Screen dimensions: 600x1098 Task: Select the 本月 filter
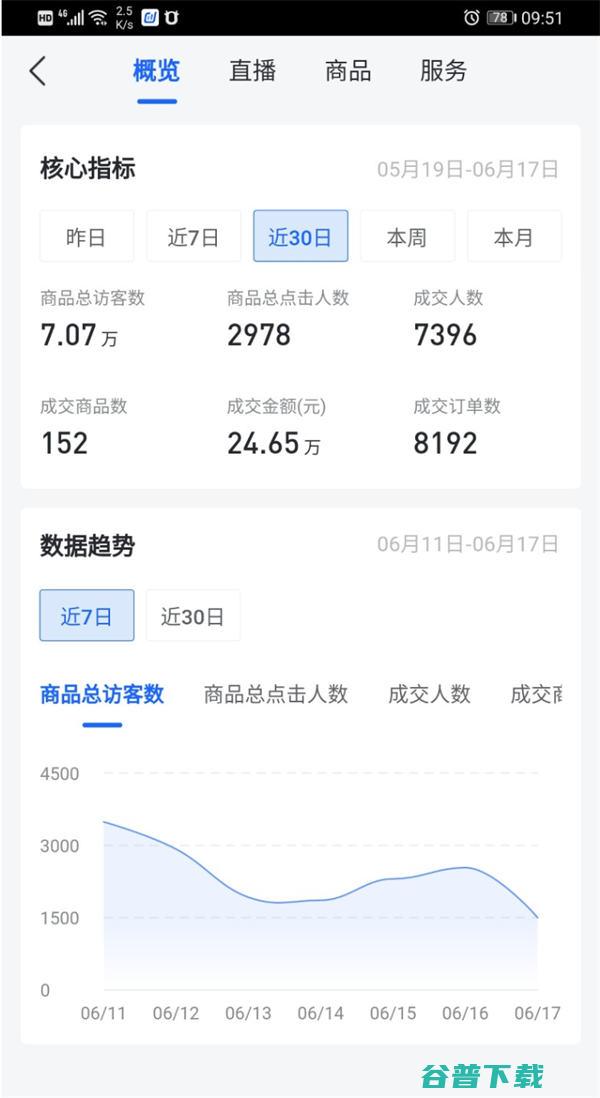click(514, 237)
